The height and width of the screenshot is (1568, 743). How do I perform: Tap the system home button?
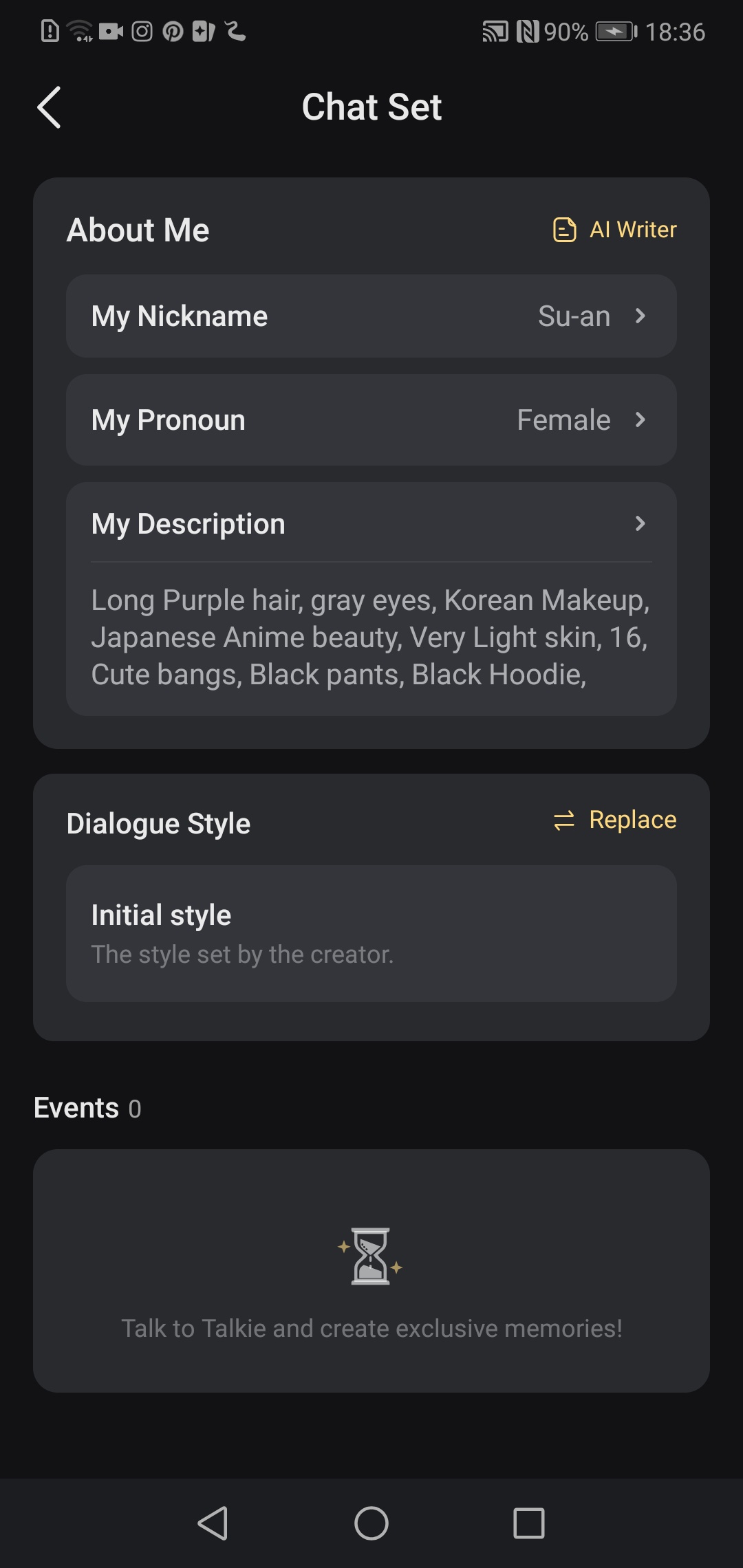[371, 1523]
